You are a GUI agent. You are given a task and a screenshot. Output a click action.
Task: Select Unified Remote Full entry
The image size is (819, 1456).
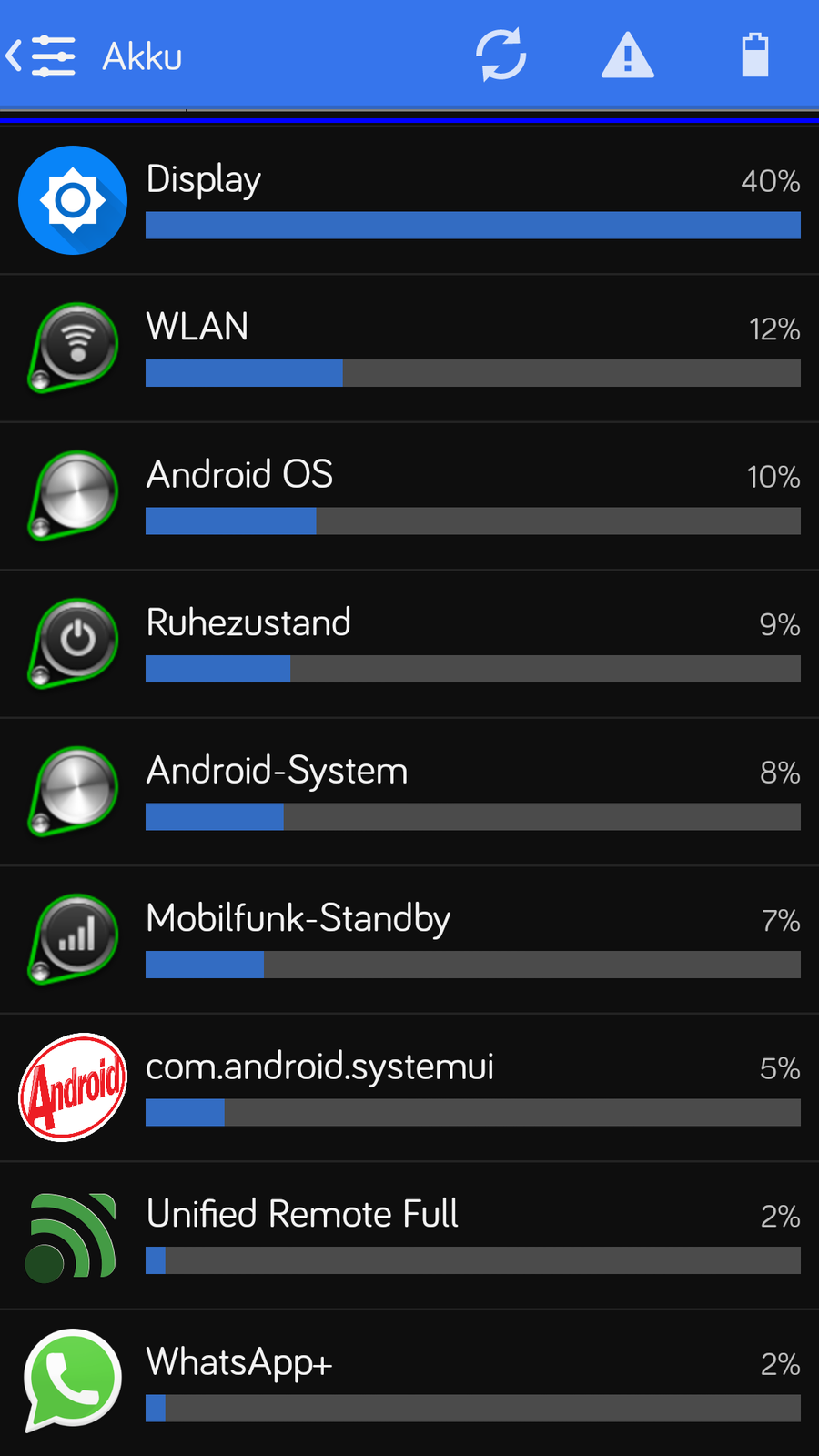pyautogui.click(x=409, y=1236)
